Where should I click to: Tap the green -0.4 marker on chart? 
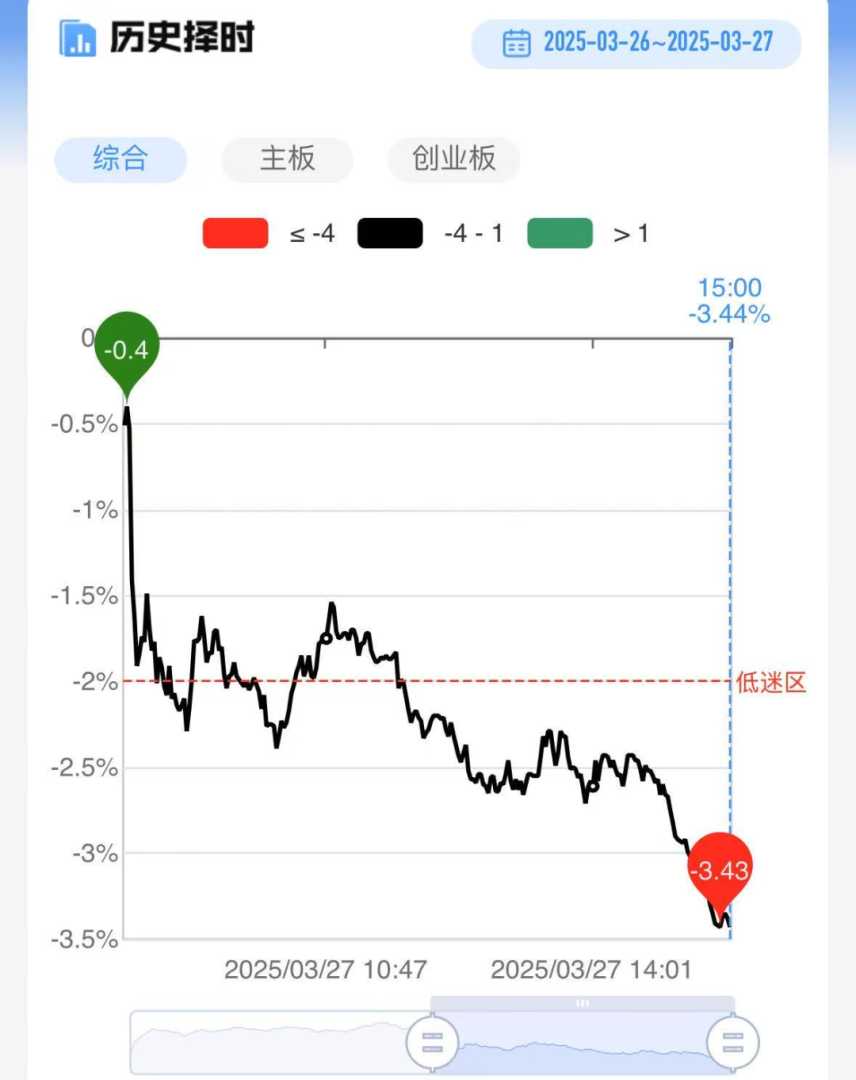click(127, 350)
